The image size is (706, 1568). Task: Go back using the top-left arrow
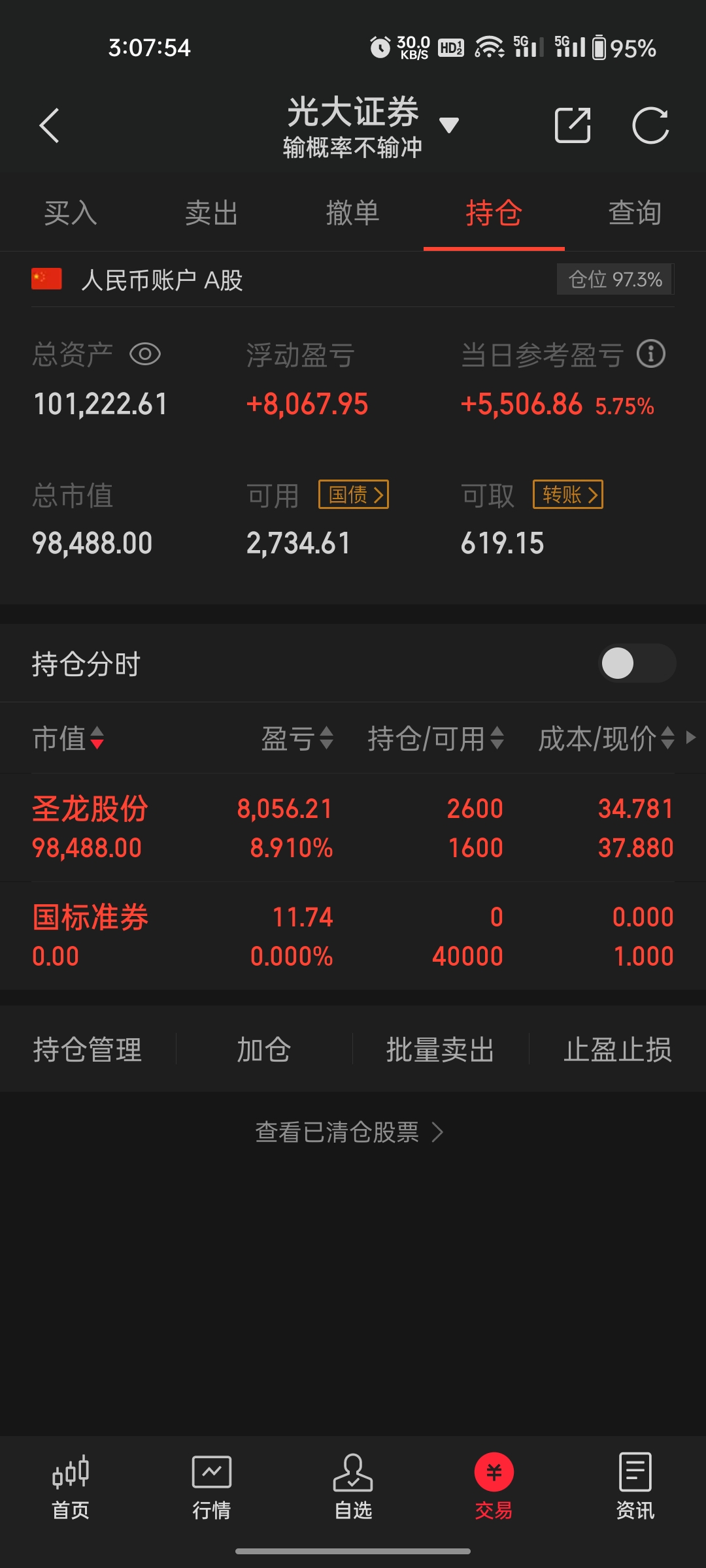(x=50, y=125)
